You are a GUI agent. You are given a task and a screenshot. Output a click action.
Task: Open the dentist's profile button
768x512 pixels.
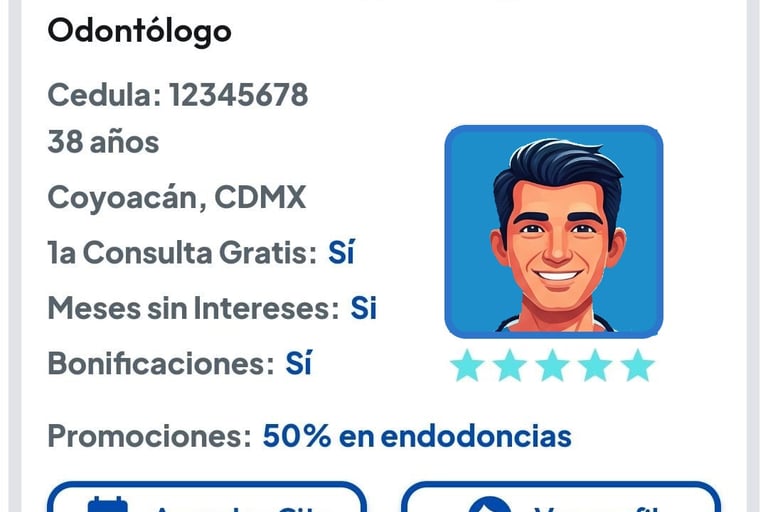[x=560, y=500]
